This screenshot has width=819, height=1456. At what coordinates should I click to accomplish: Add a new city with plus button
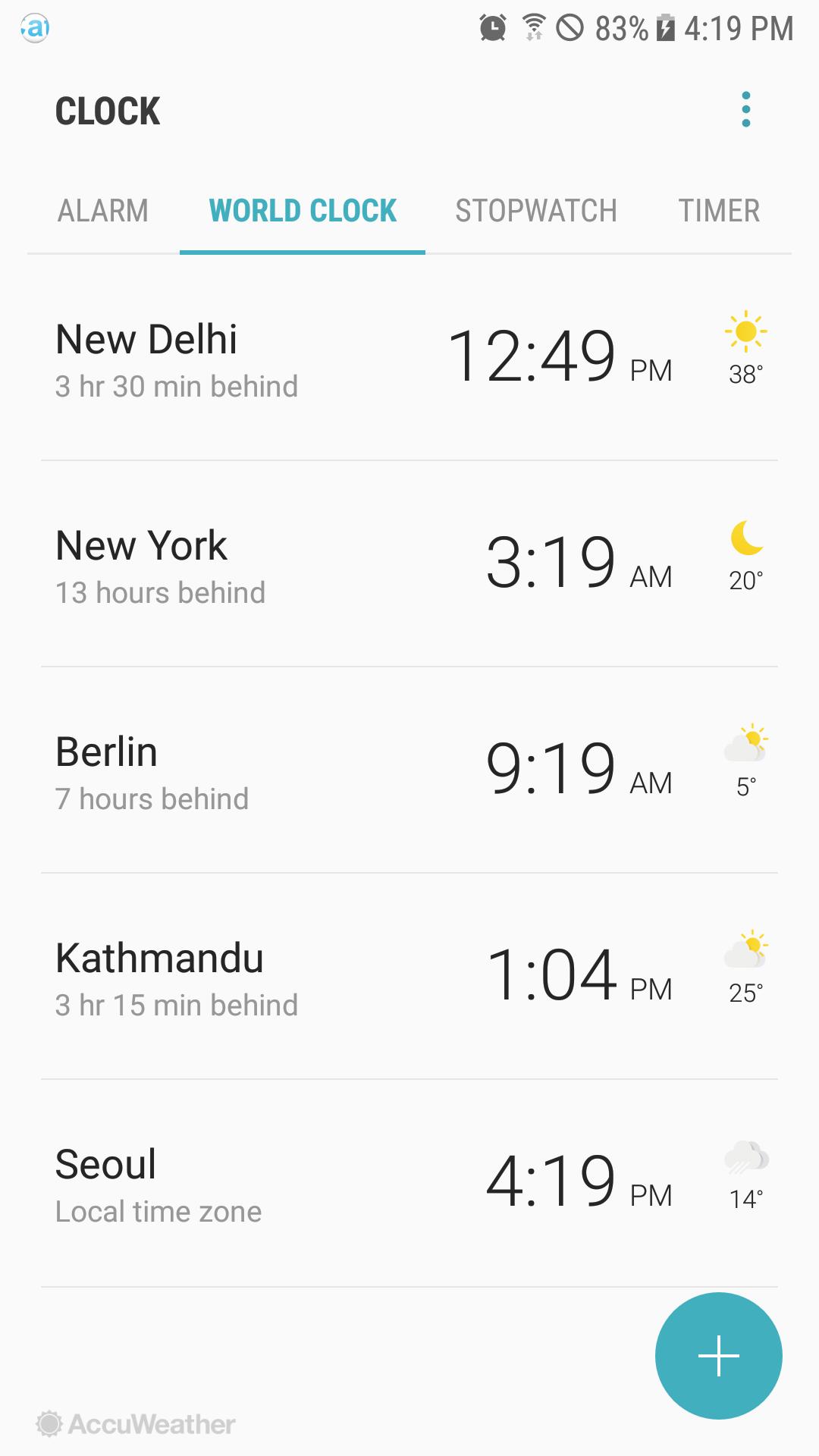(719, 1356)
